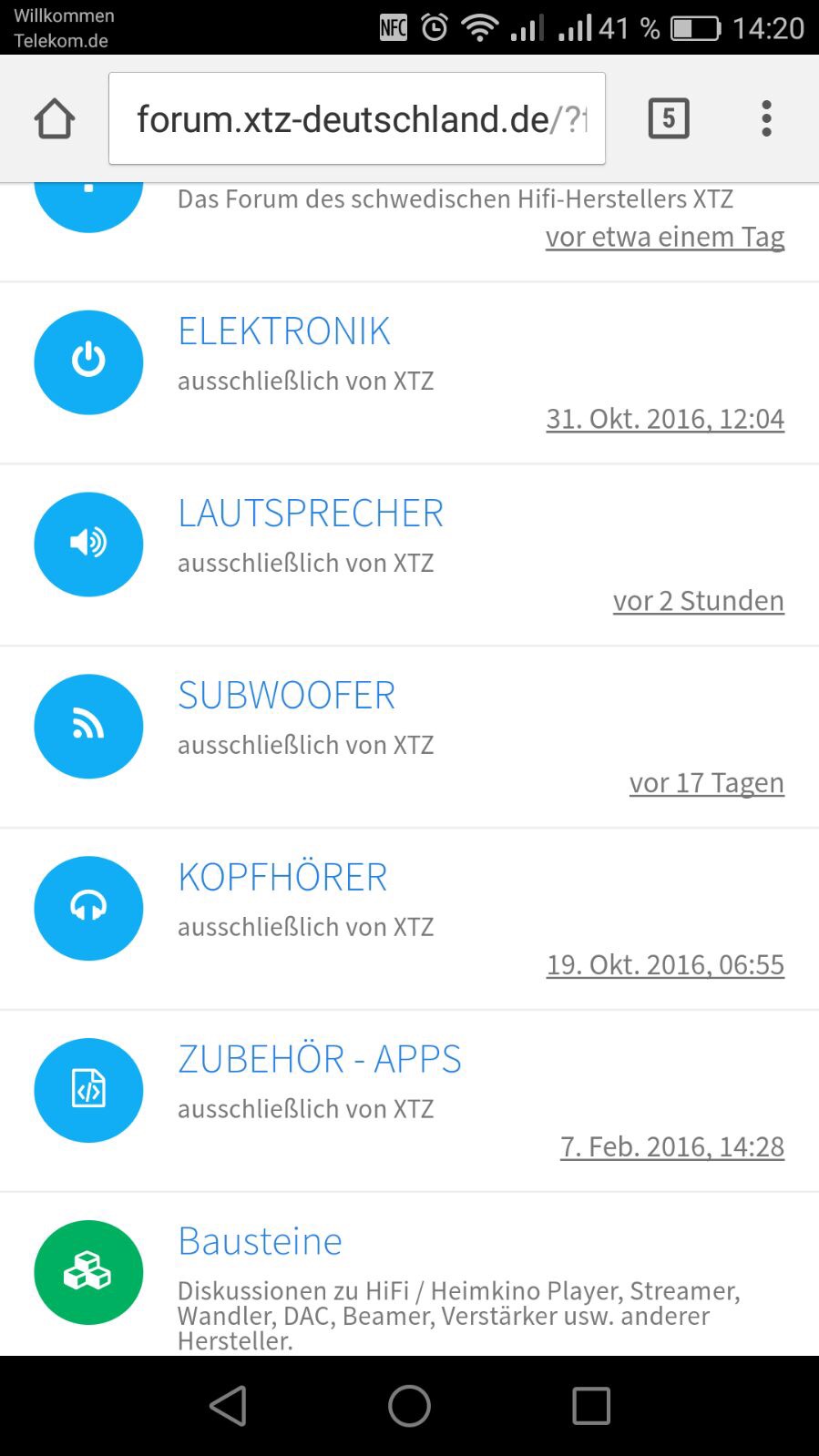Image resolution: width=819 pixels, height=1456 pixels.
Task: Open the tab switcher showing 5 tabs
Action: [669, 118]
